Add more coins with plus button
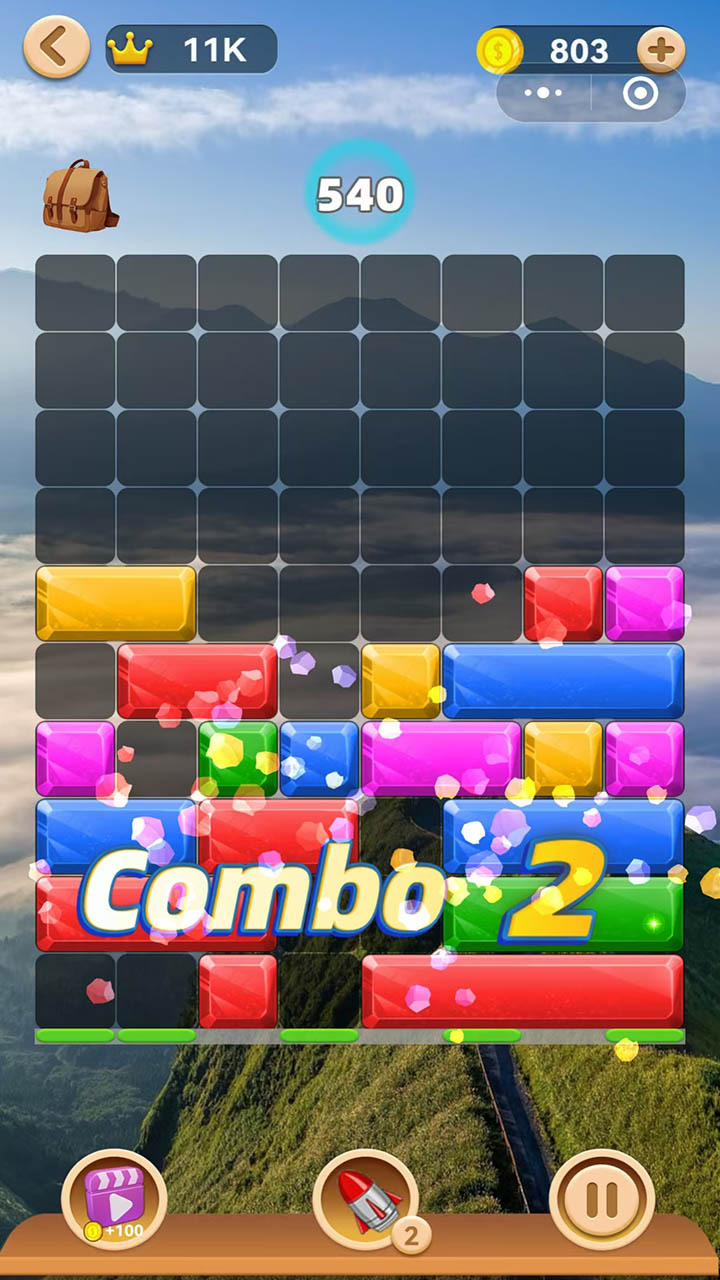720x1280 pixels. tap(661, 49)
